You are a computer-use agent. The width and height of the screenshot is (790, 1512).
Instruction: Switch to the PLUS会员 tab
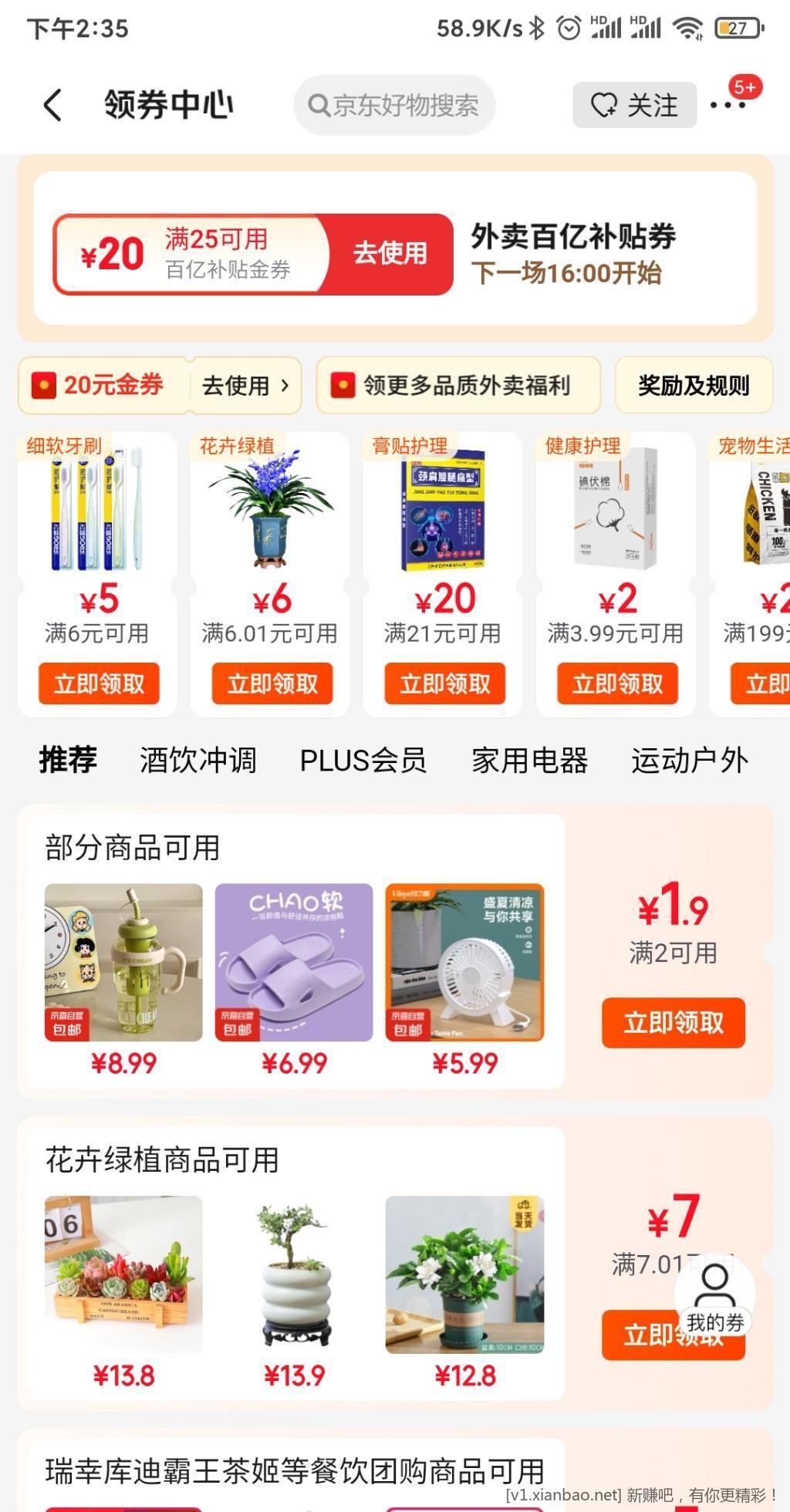coord(363,761)
